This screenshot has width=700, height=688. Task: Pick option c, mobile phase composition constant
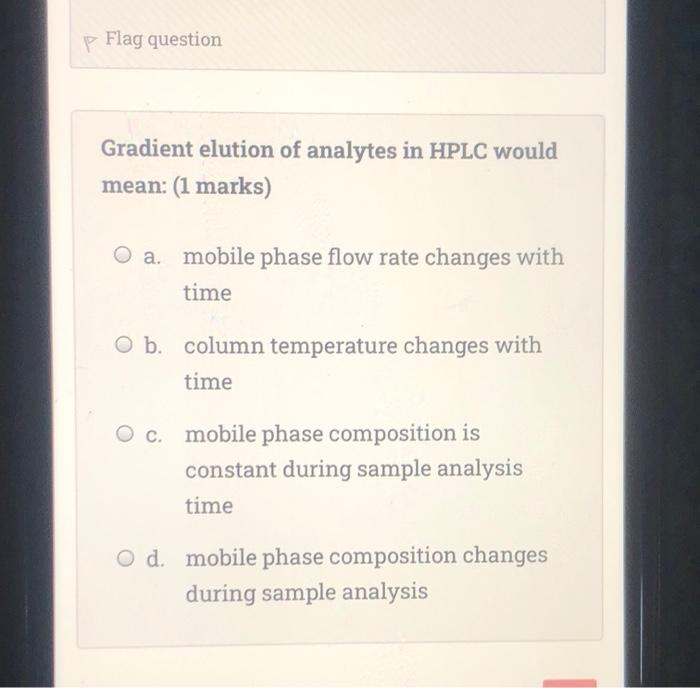(123, 435)
